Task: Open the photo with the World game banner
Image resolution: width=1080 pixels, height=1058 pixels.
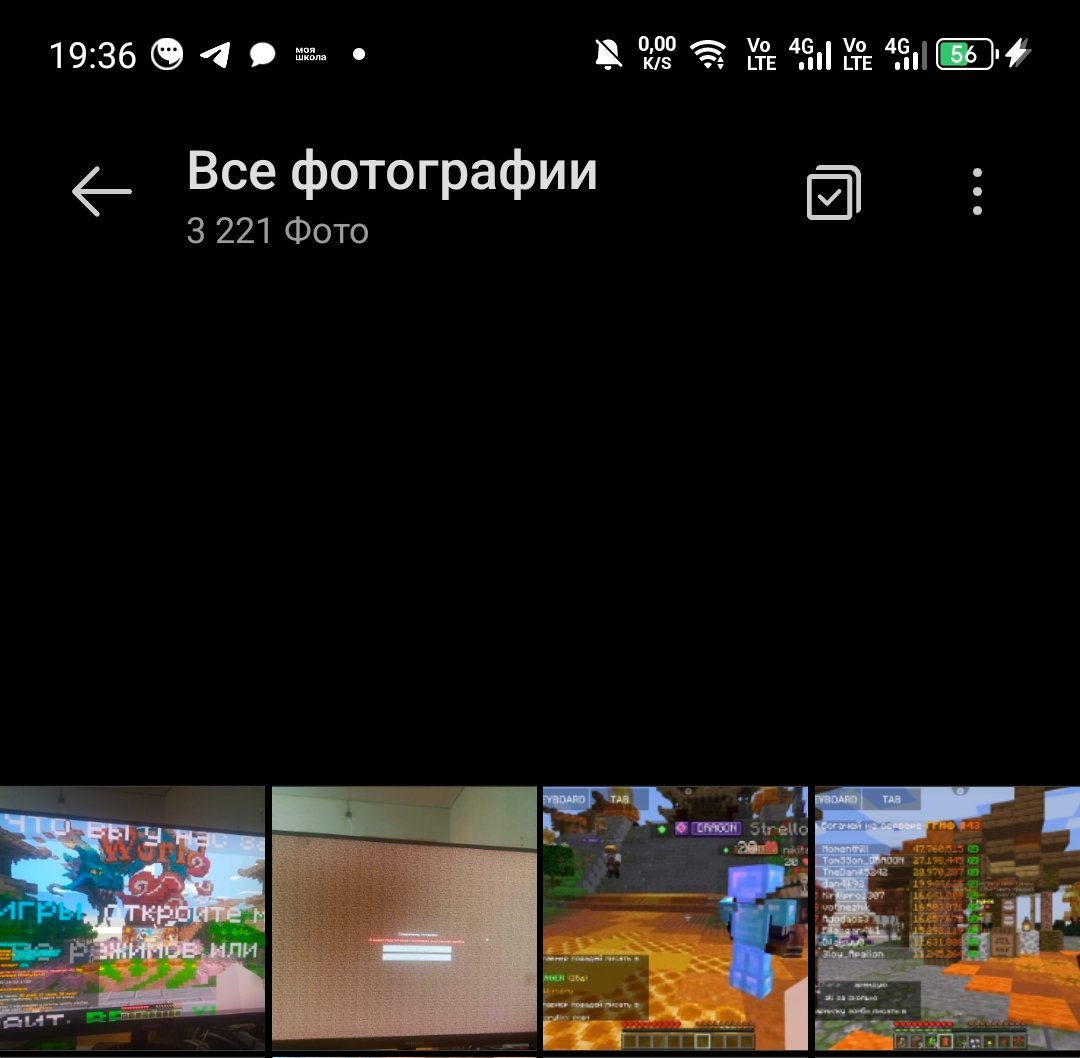Action: pyautogui.click(x=132, y=918)
